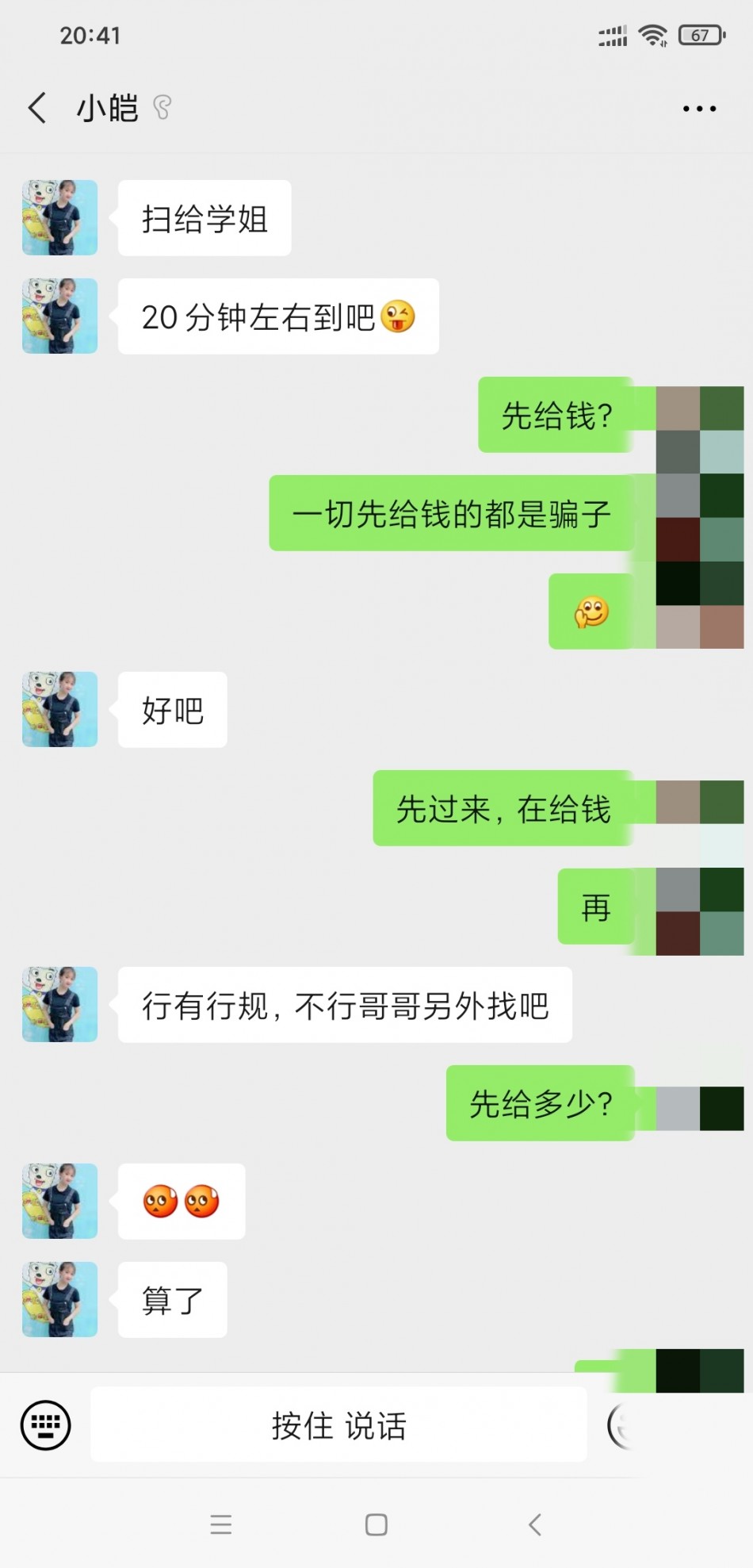The width and height of the screenshot is (753, 1568).
Task: Open the profile photo beside 扫给学姐
Action: point(60,217)
